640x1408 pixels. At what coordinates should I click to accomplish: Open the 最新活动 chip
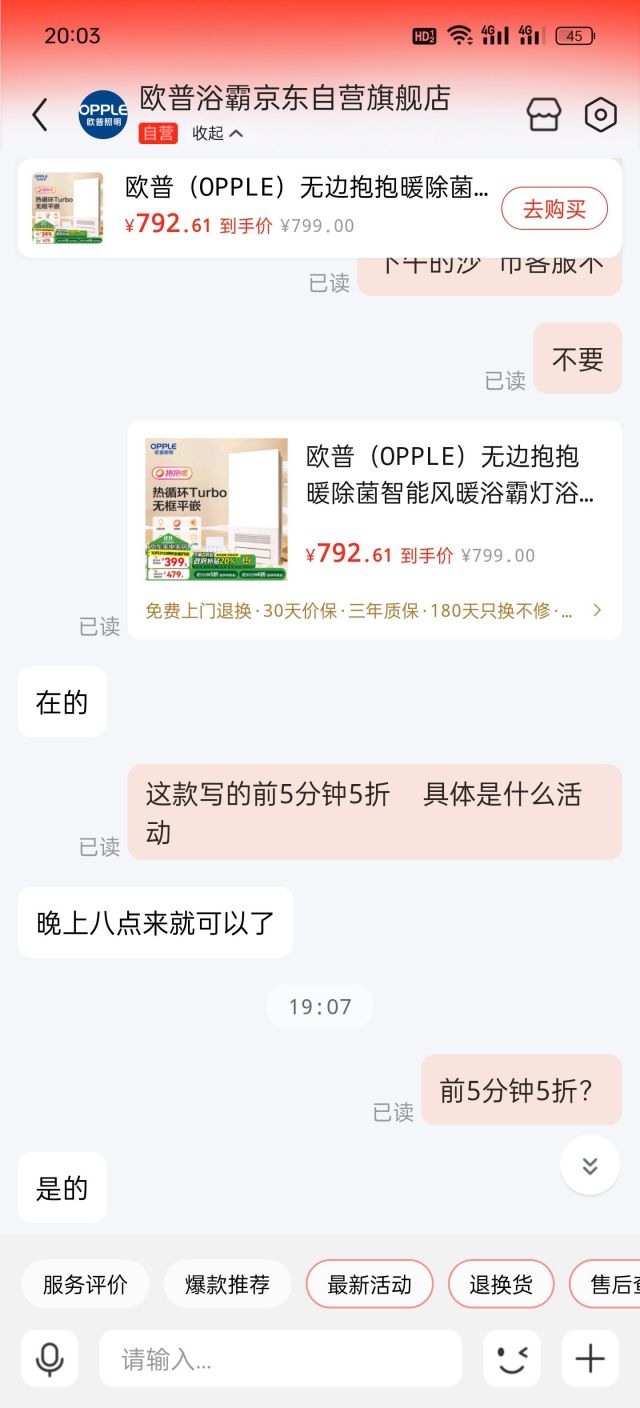[369, 1284]
